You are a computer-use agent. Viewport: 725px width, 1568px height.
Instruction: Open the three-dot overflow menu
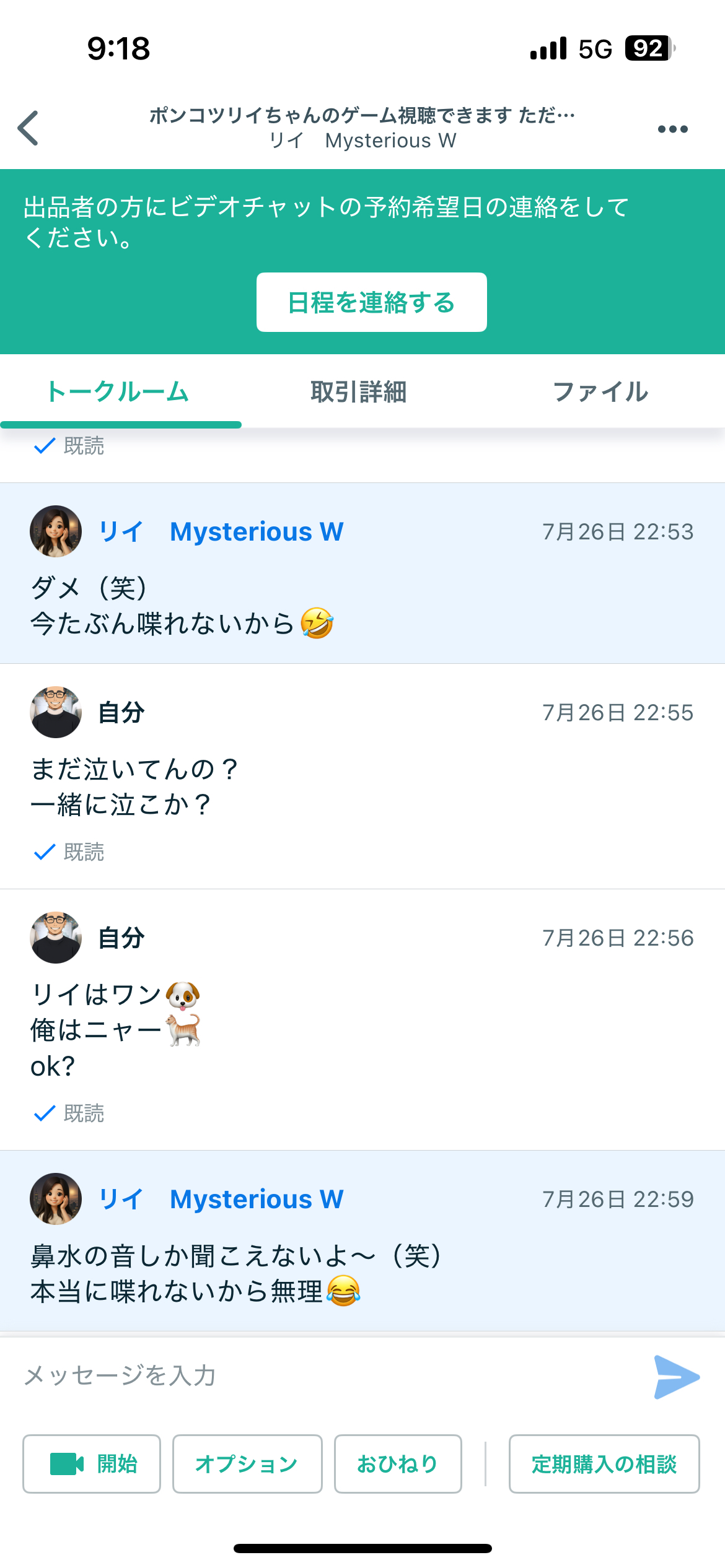(x=672, y=129)
